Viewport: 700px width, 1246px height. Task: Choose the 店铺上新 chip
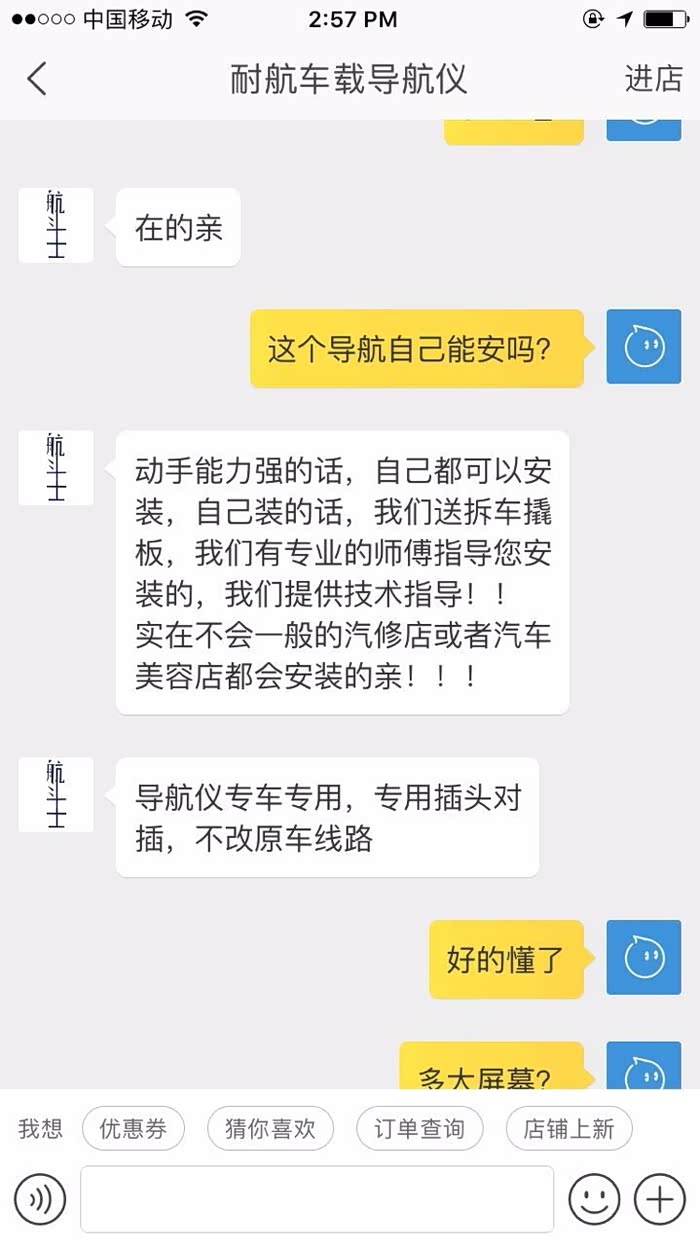pyautogui.click(x=569, y=1129)
